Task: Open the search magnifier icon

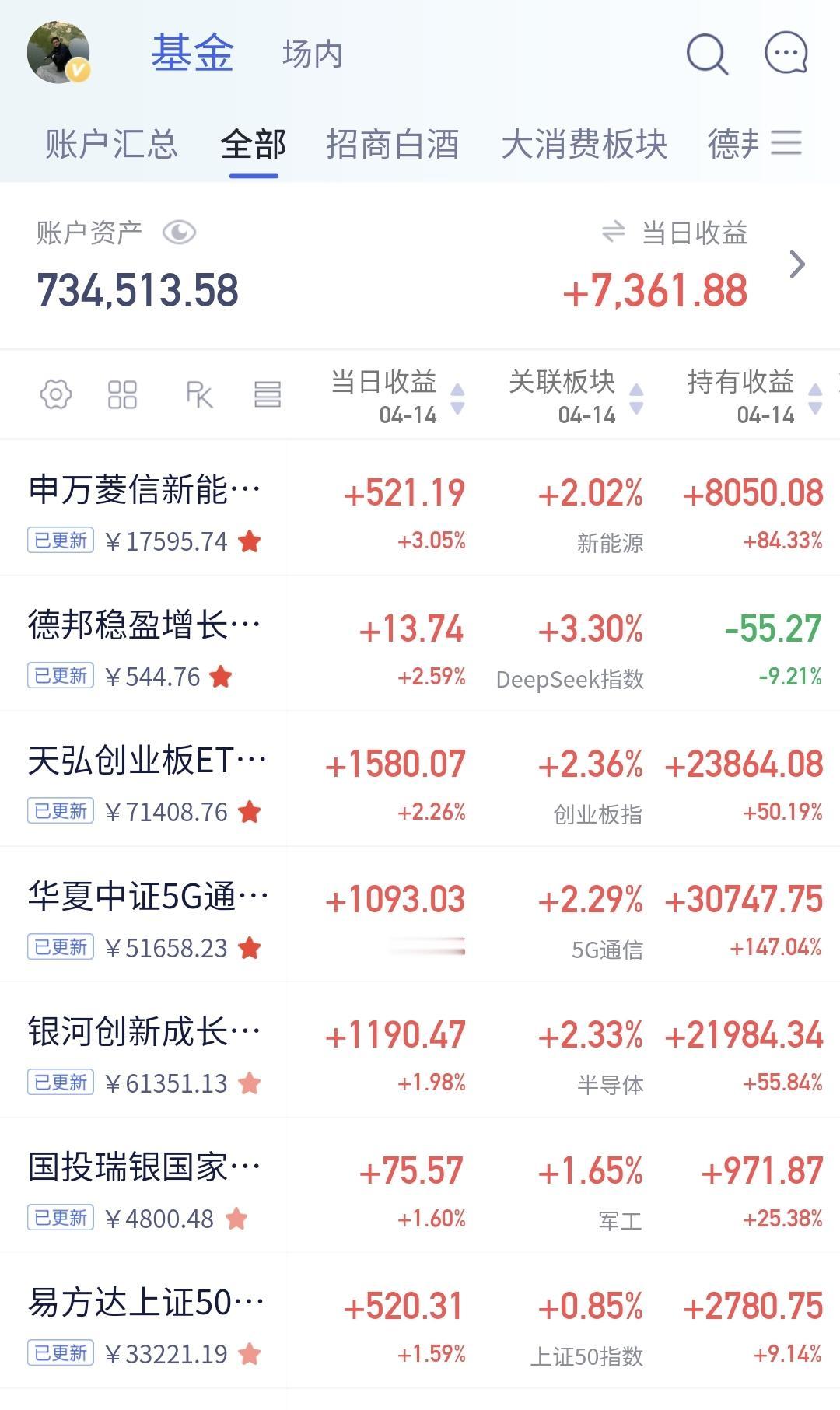Action: (x=707, y=54)
